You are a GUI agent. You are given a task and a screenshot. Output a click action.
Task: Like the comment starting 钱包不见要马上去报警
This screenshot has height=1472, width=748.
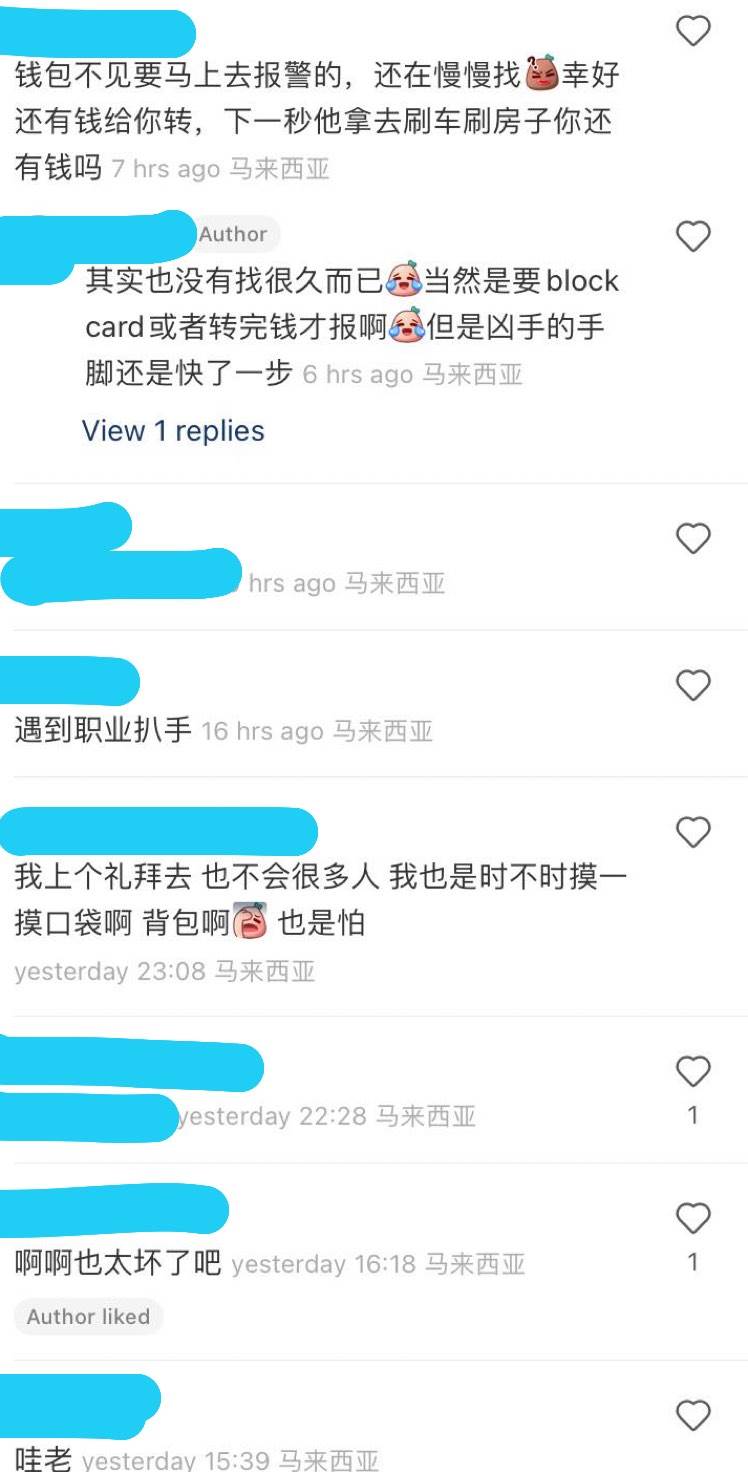click(693, 31)
